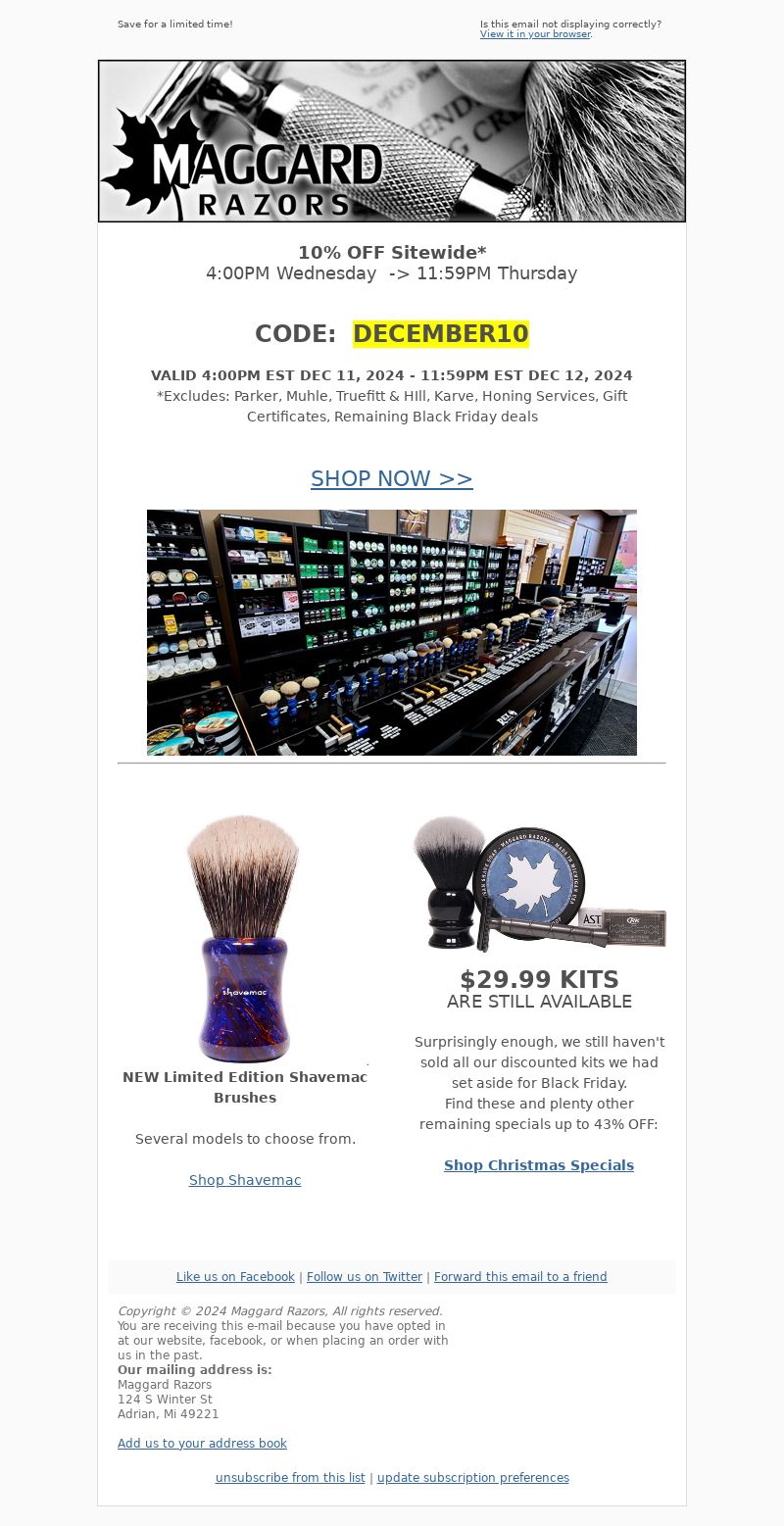Tap the $29.99 kit product image
This screenshot has height=1526, width=784.
coord(539,883)
